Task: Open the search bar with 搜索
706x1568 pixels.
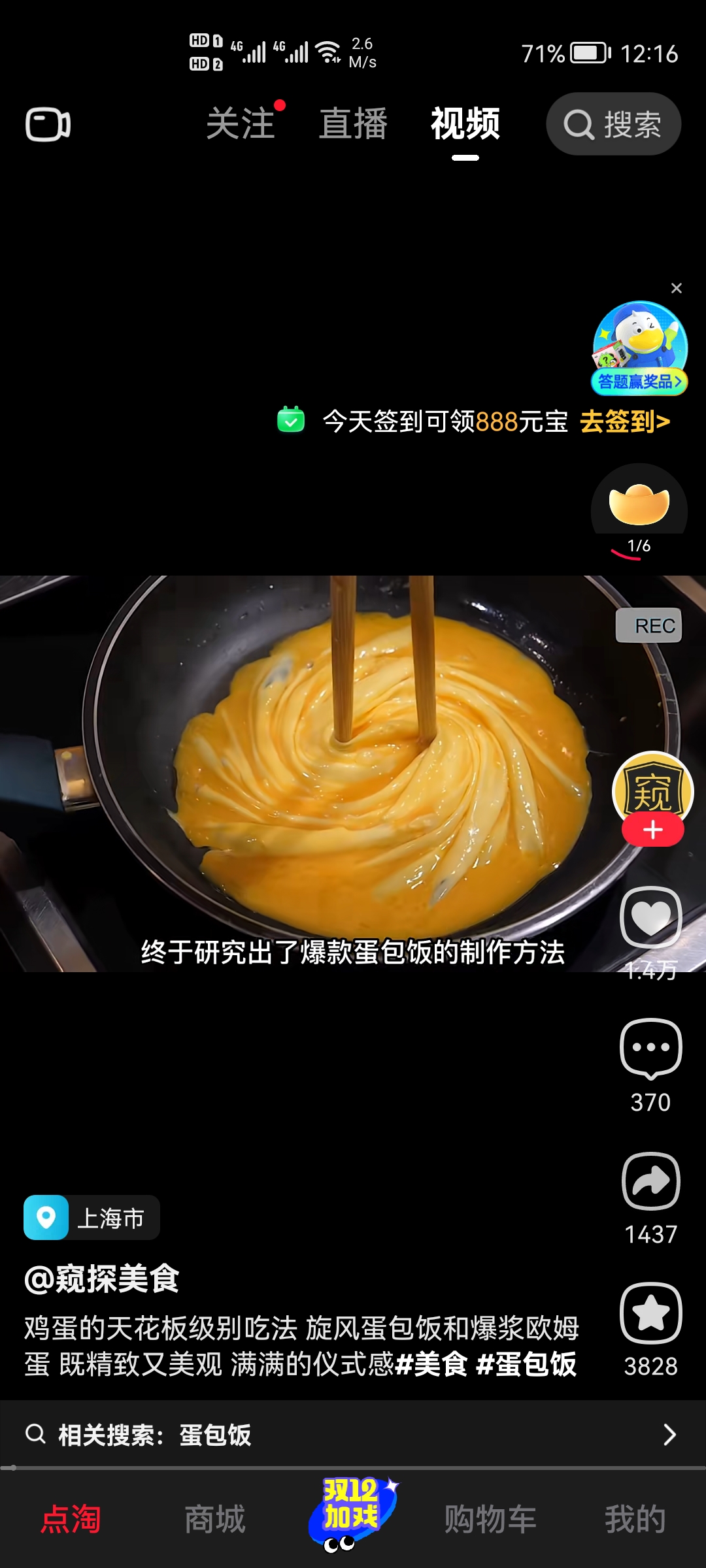Action: pyautogui.click(x=613, y=124)
